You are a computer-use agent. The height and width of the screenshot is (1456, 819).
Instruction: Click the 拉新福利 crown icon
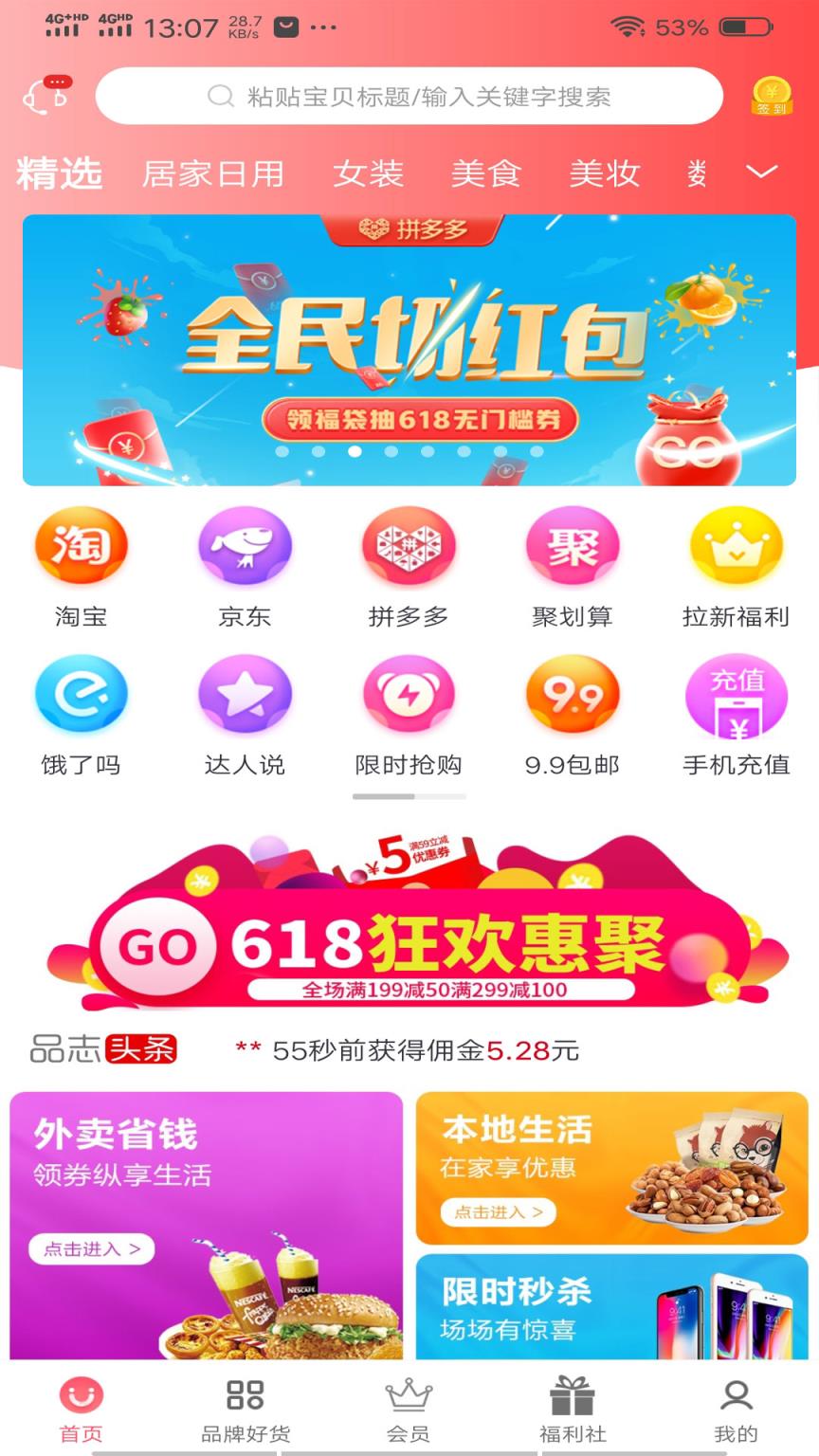point(737,547)
